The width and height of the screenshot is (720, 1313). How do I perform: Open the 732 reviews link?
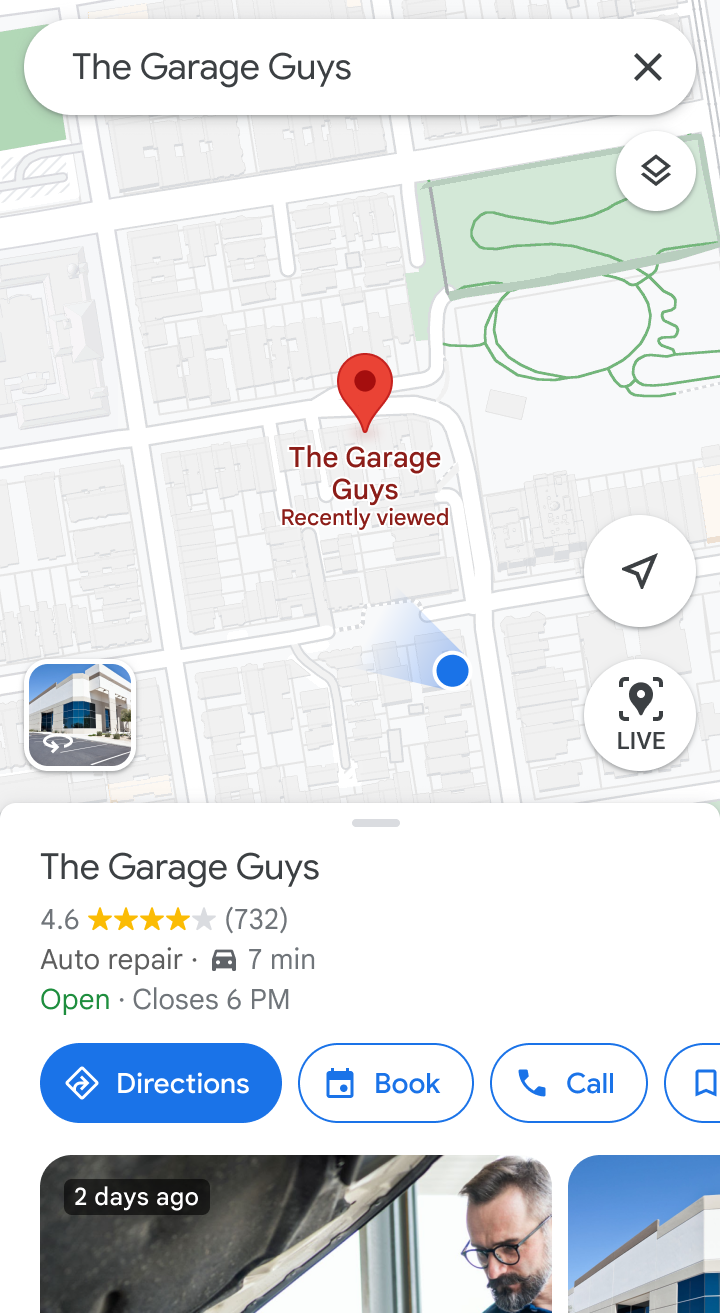coord(255,919)
